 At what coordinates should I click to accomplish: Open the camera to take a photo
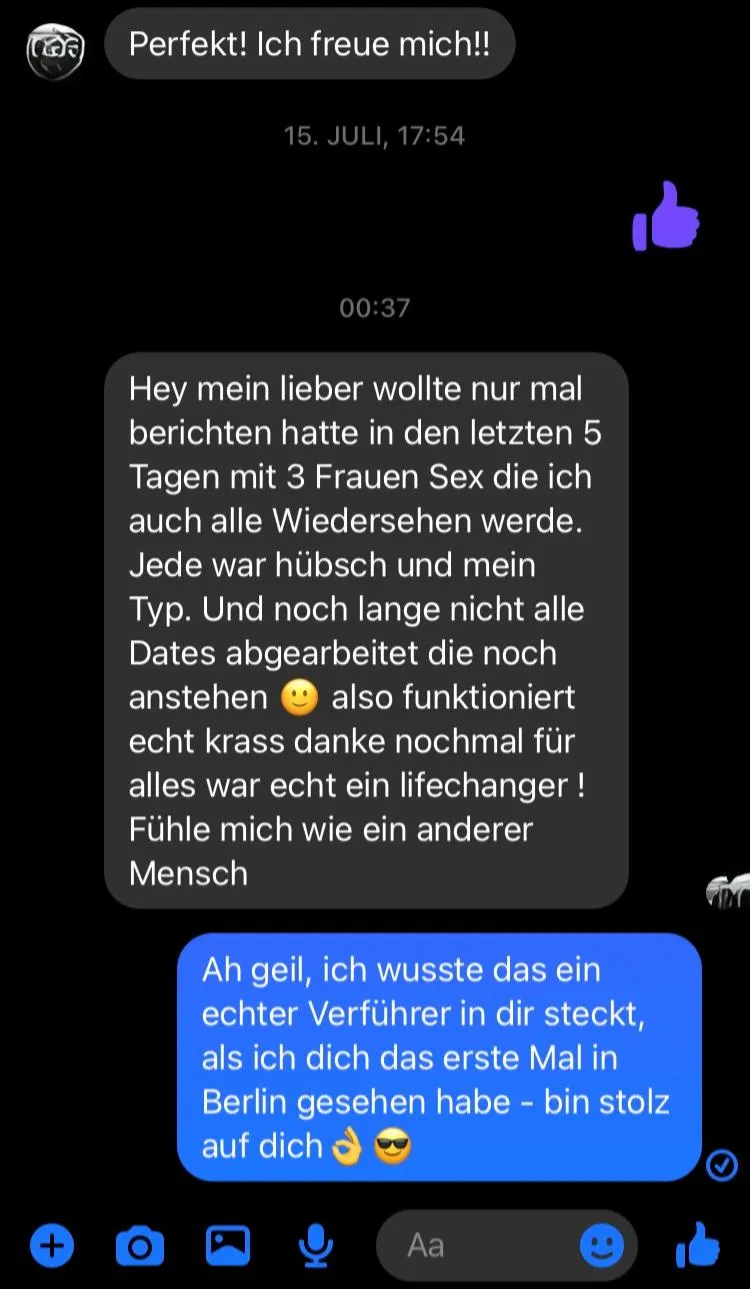[140, 1246]
